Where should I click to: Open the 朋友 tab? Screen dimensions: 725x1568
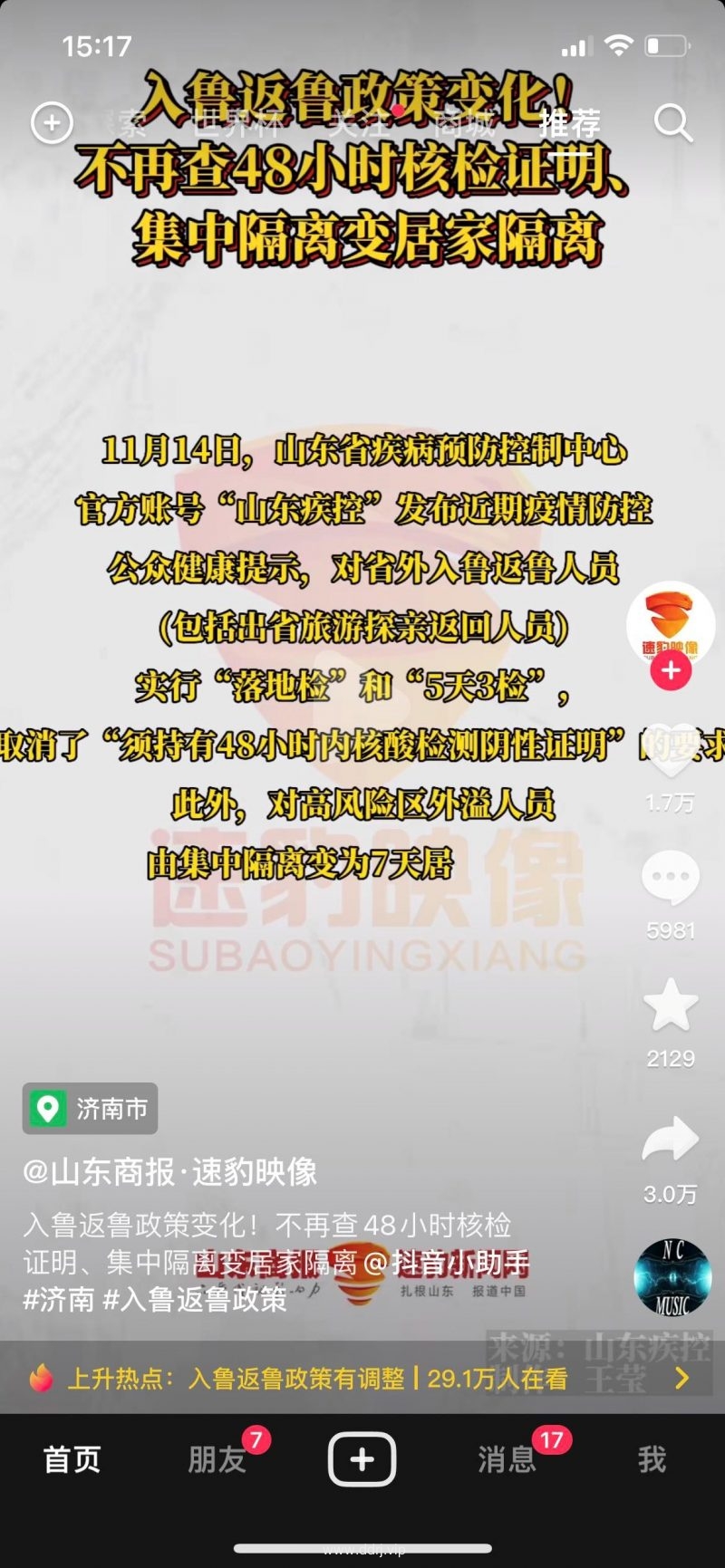tap(217, 1459)
